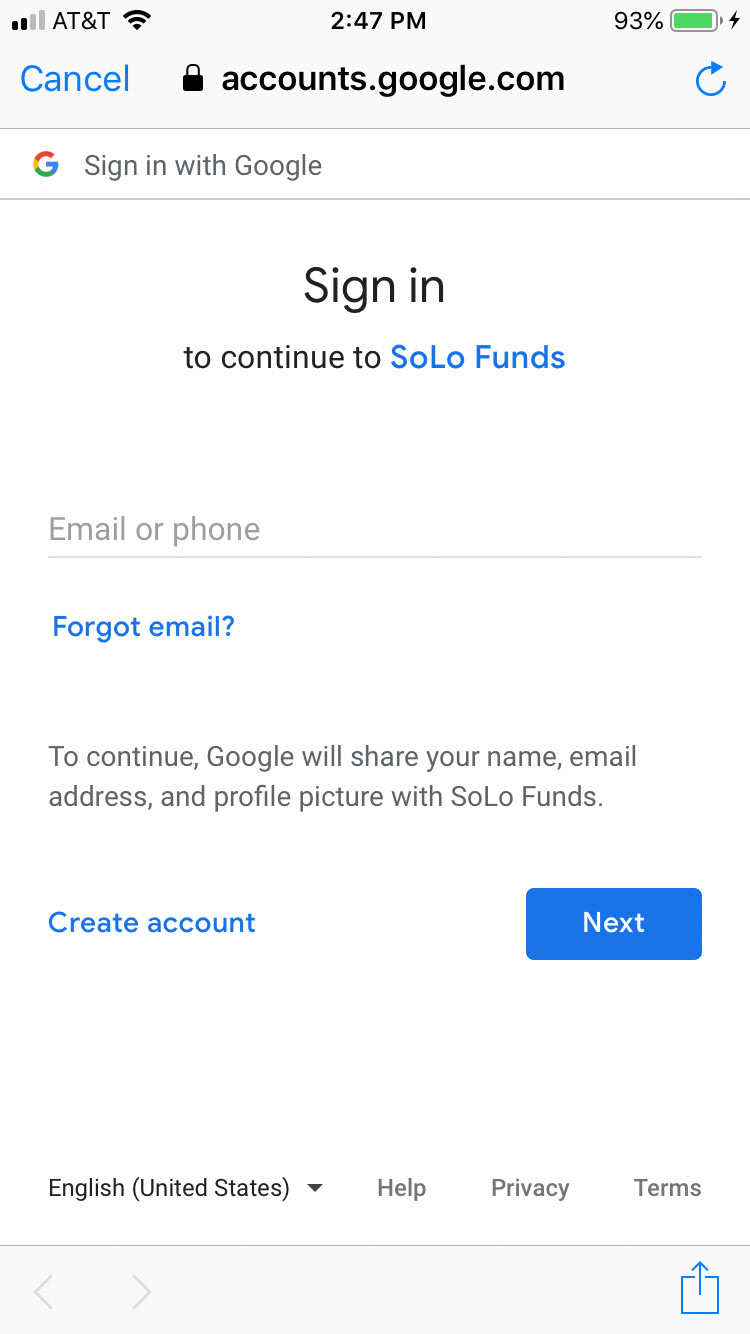Expand the English (United States) language dropdown
The width and height of the screenshot is (750, 1334).
[186, 1188]
